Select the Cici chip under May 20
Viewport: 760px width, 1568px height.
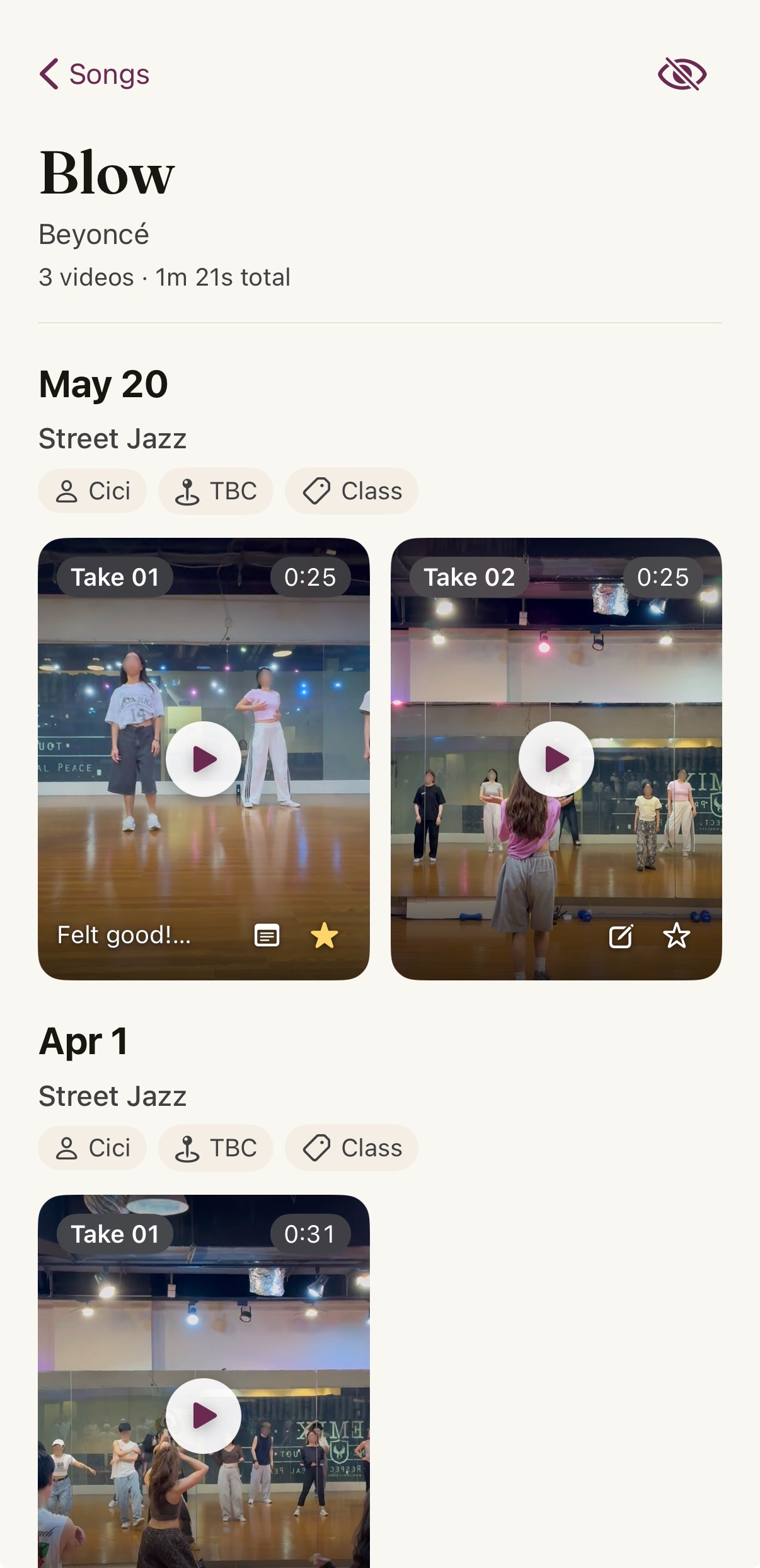pyautogui.click(x=93, y=491)
